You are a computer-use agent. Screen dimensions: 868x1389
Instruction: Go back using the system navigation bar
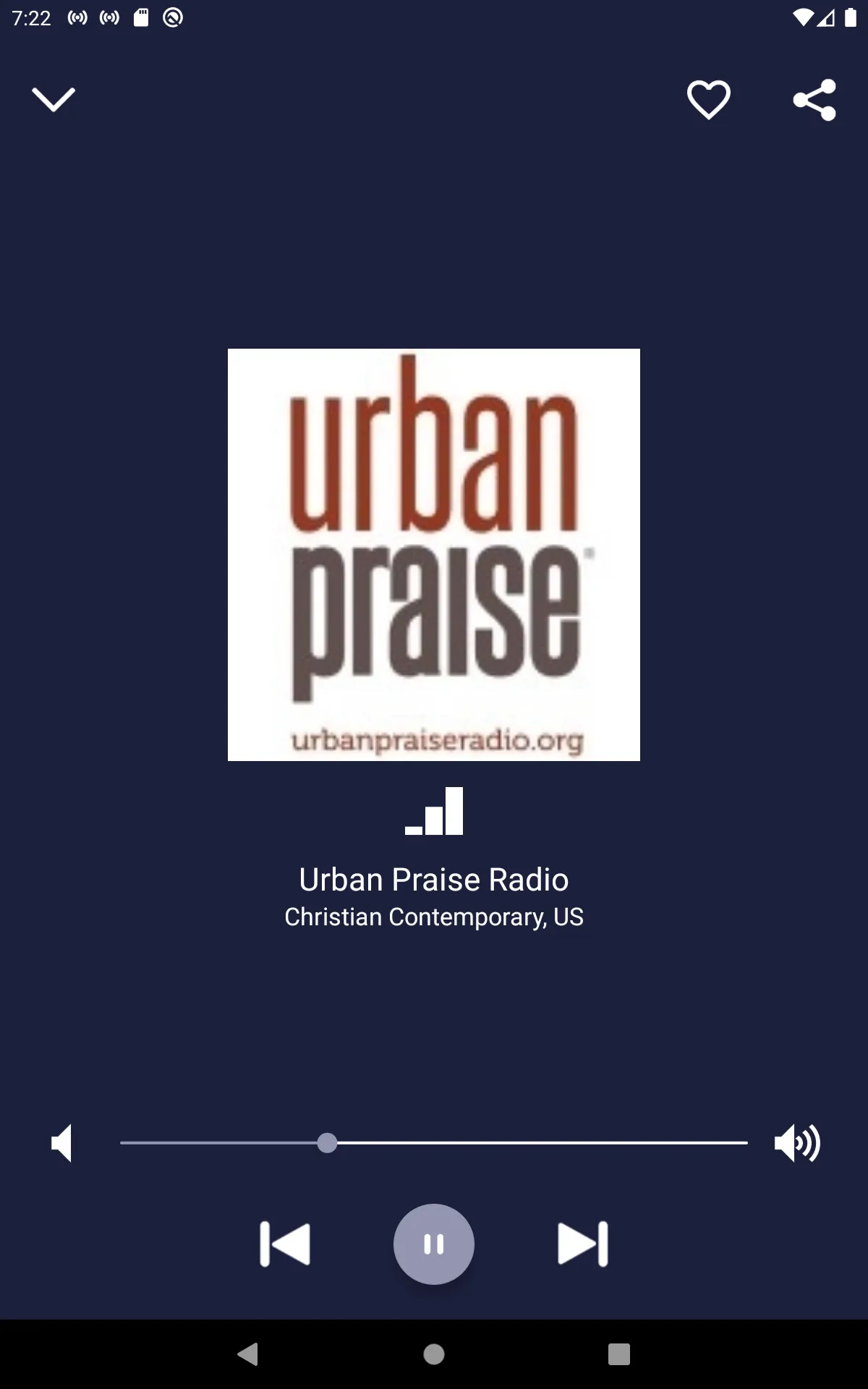click(x=248, y=1354)
